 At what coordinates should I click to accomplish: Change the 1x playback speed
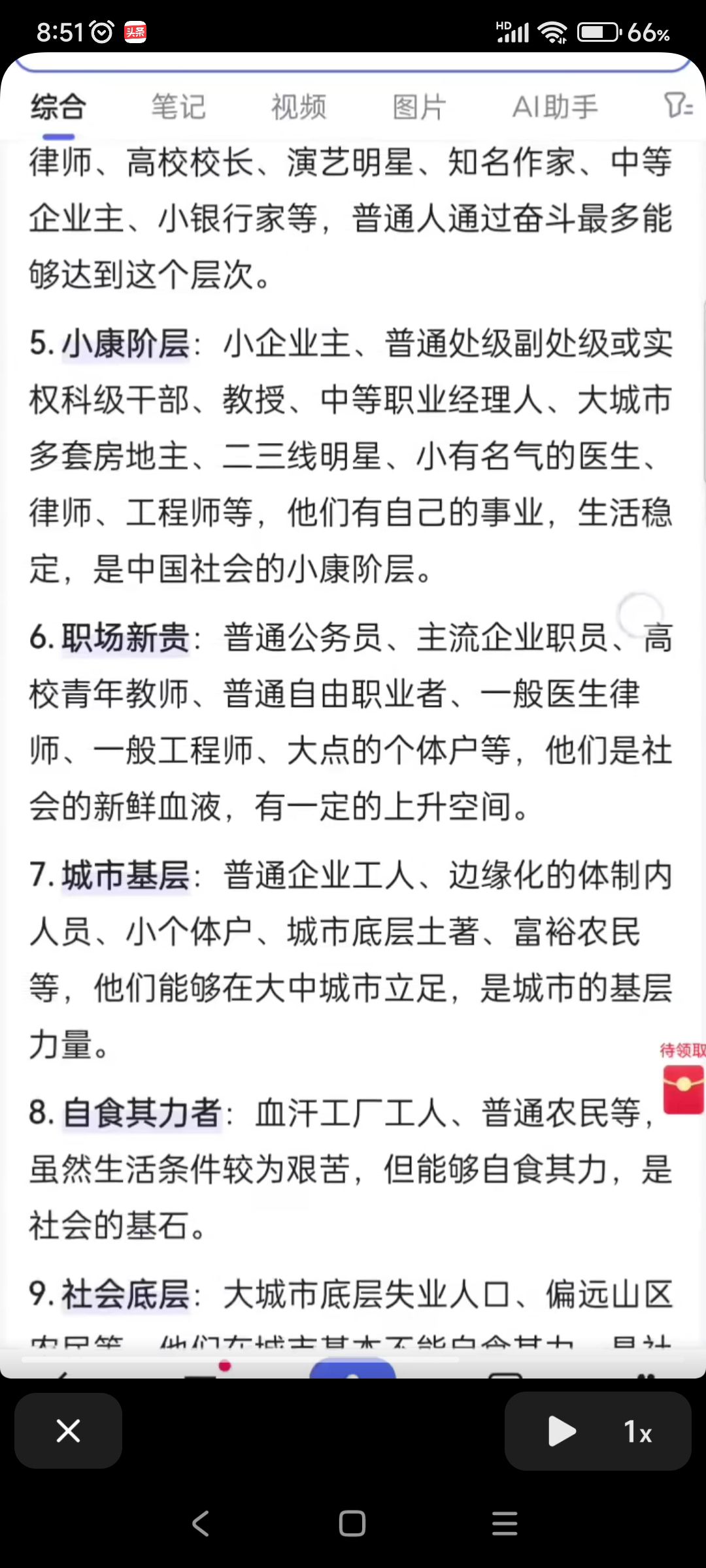637,1431
